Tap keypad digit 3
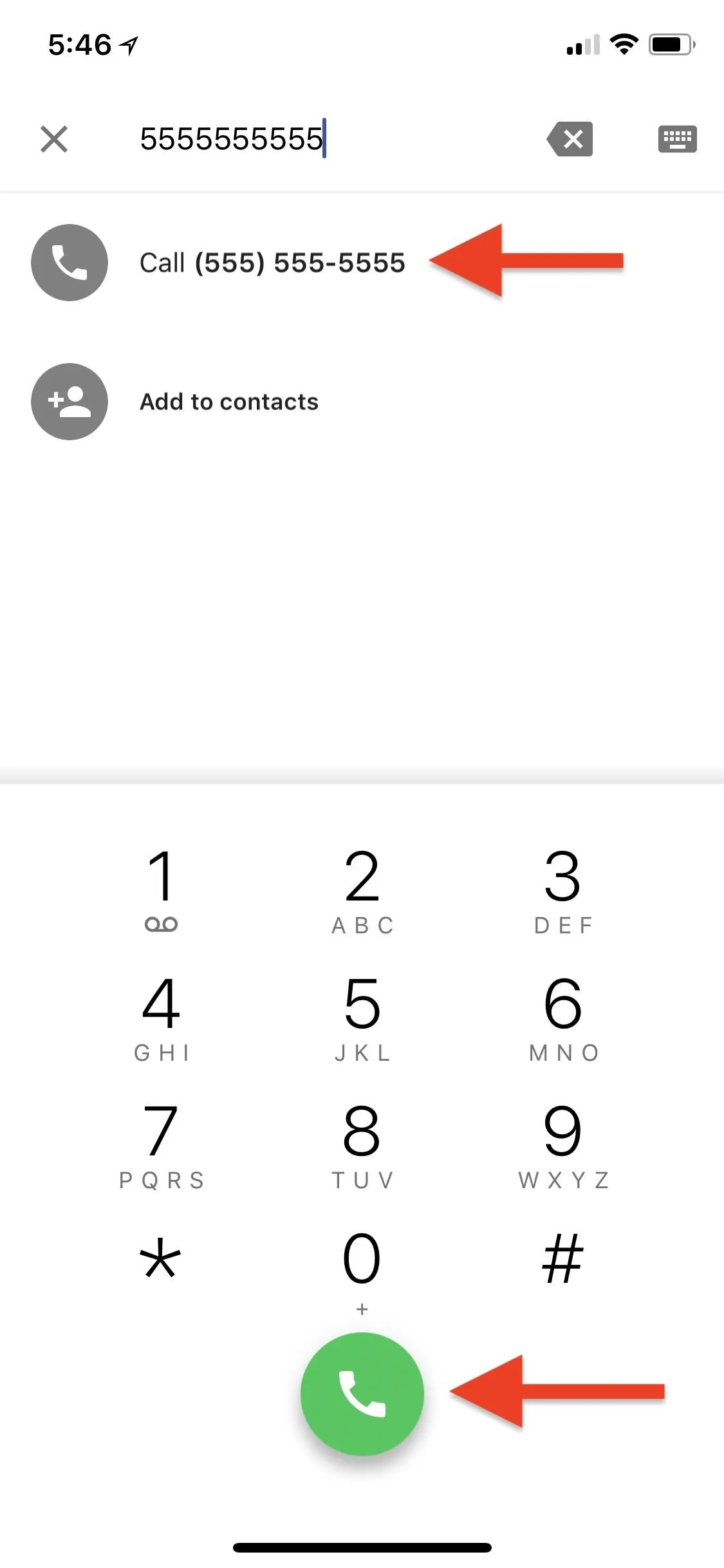724x1568 pixels. [x=563, y=887]
